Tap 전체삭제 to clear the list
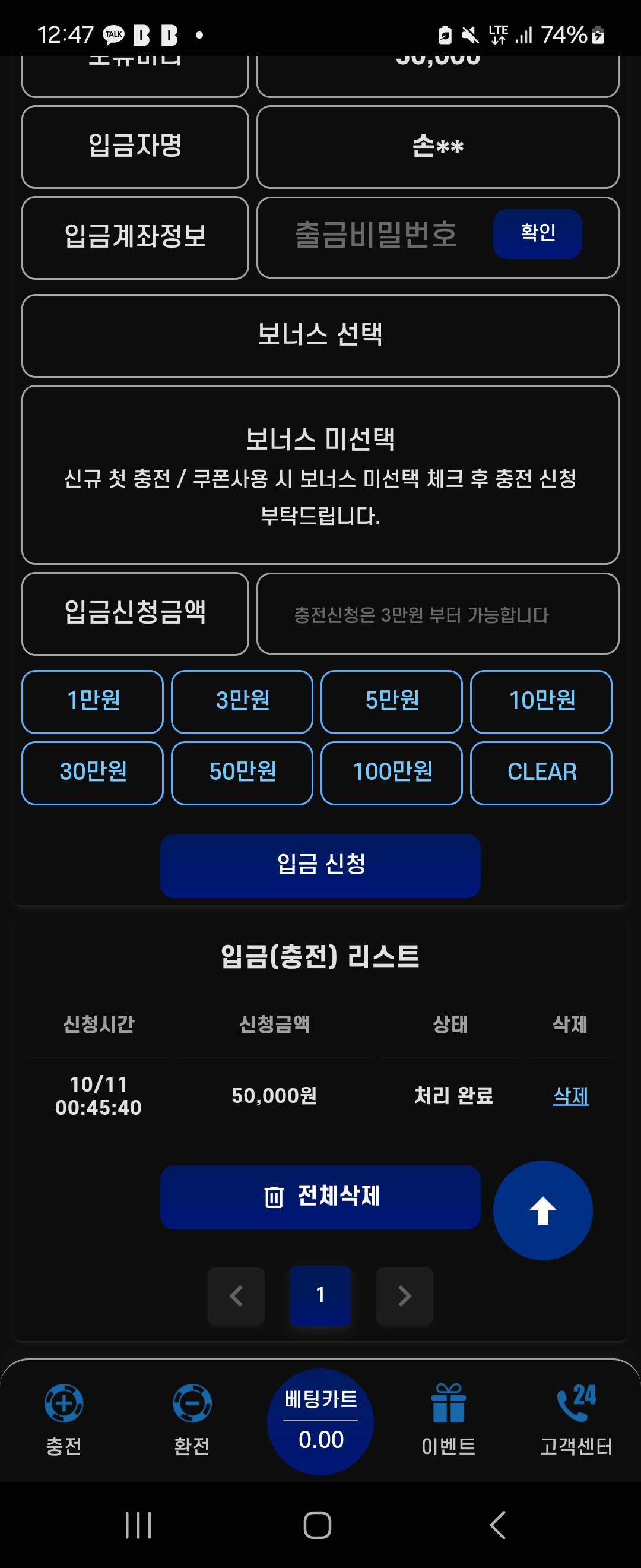The image size is (641, 1568). pyautogui.click(x=320, y=1197)
